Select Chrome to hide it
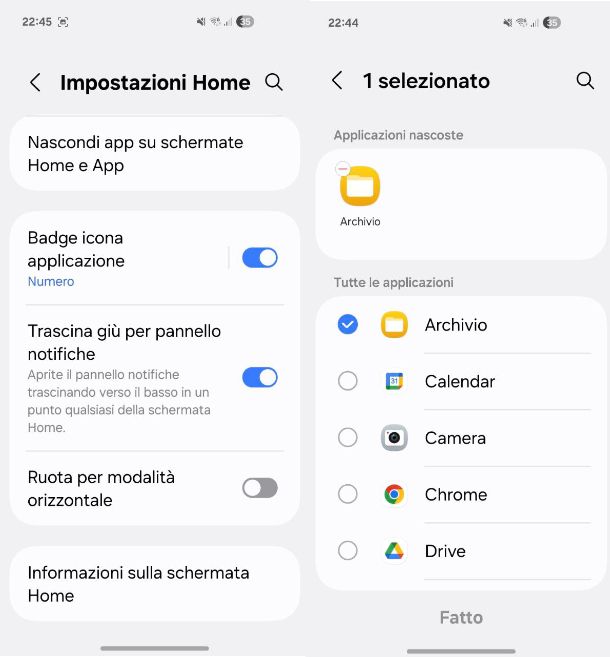 point(348,494)
